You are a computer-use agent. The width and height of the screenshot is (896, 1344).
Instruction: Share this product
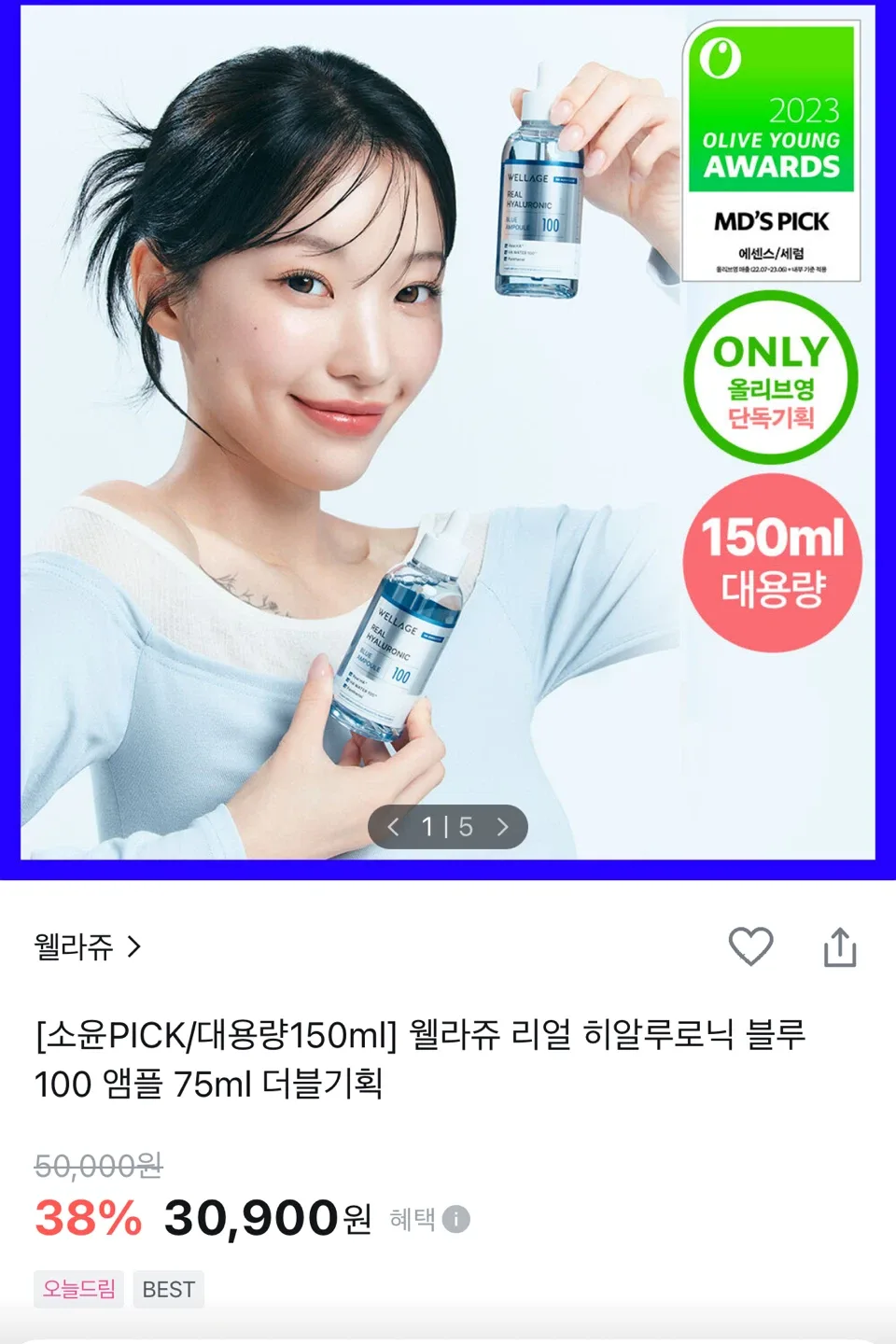840,947
